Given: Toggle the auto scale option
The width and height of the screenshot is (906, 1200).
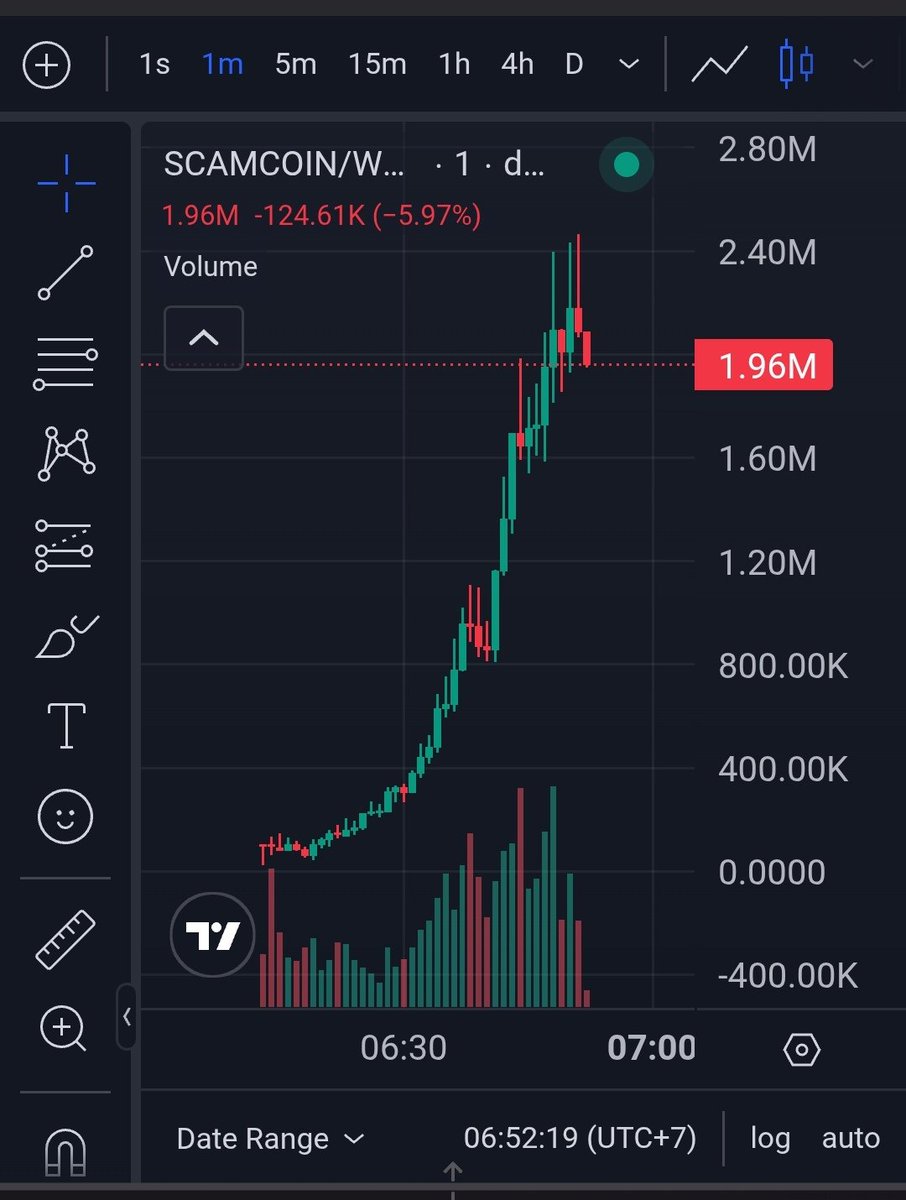Looking at the screenshot, I should (850, 1138).
